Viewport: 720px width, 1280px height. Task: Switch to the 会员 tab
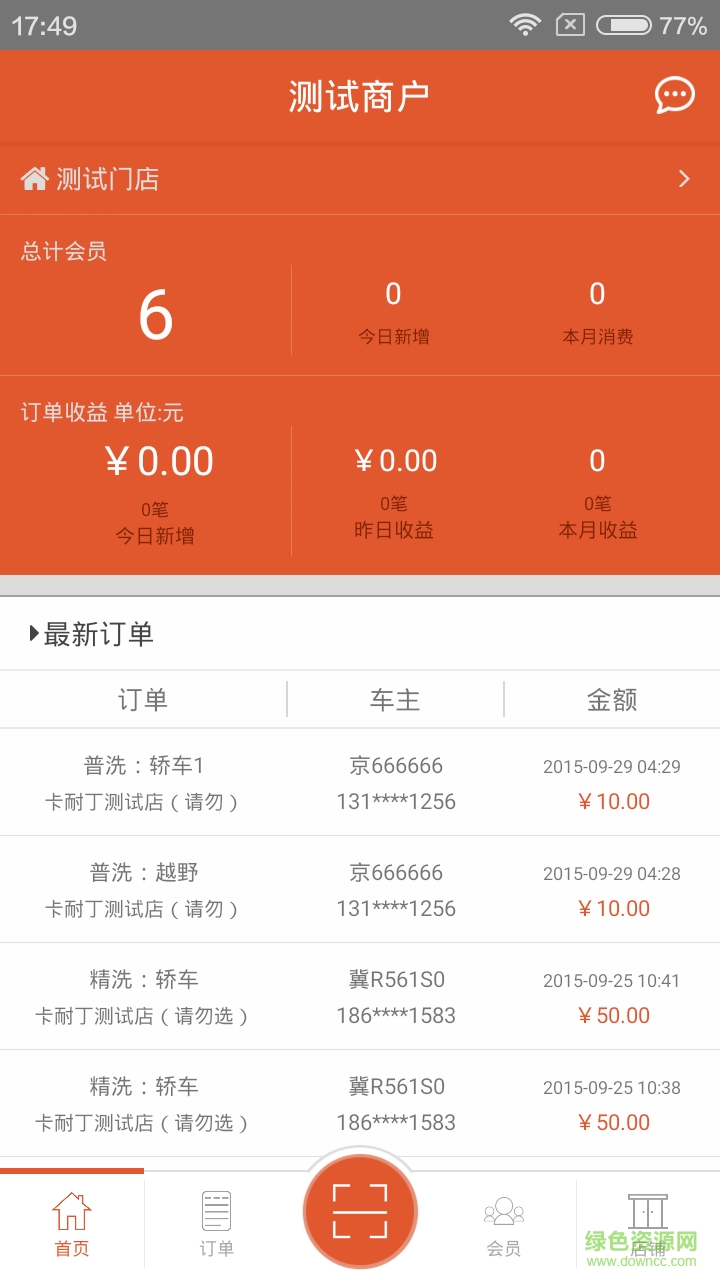pos(503,1222)
